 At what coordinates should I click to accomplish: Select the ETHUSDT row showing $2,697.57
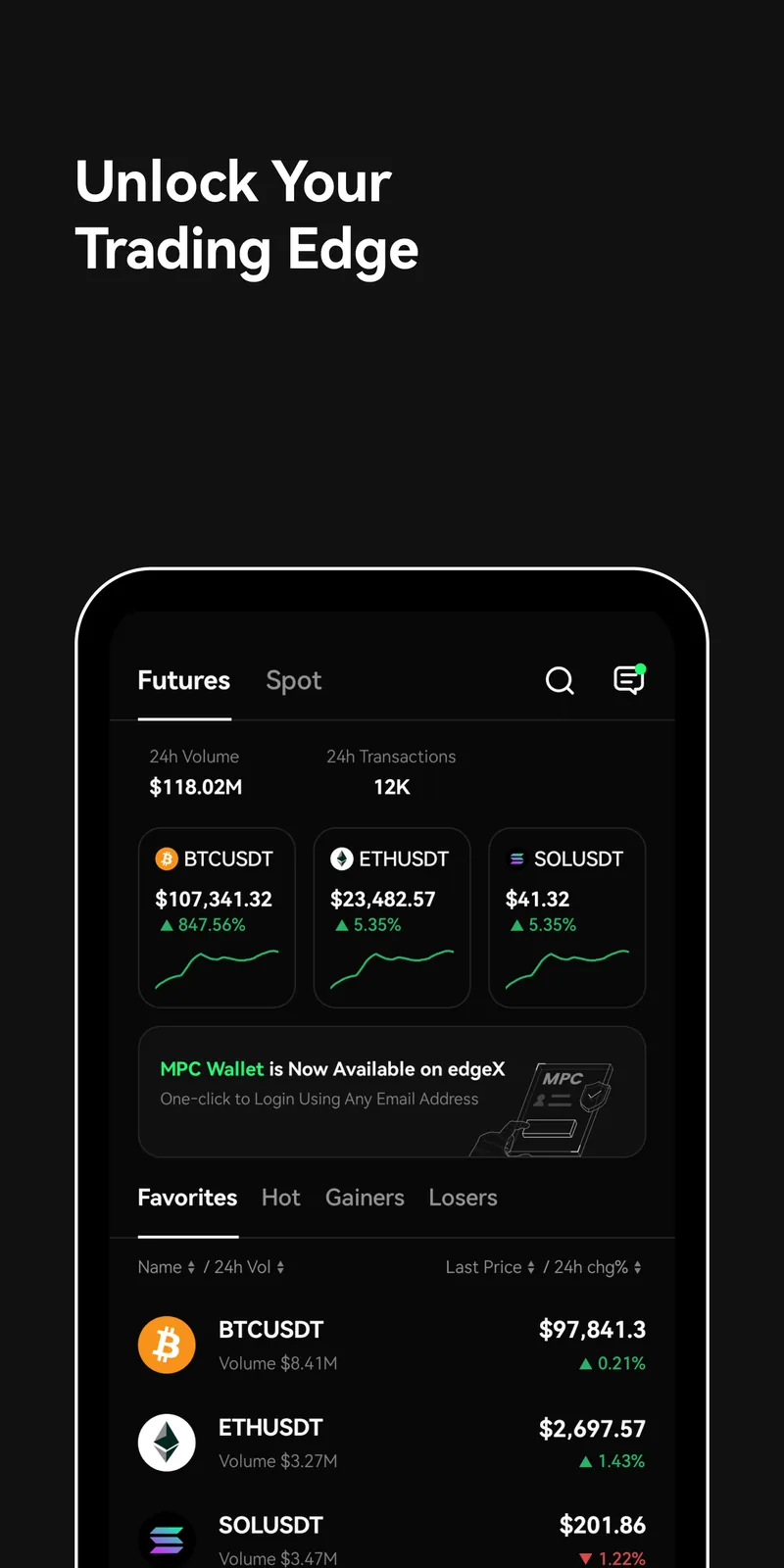pyautogui.click(x=392, y=1443)
